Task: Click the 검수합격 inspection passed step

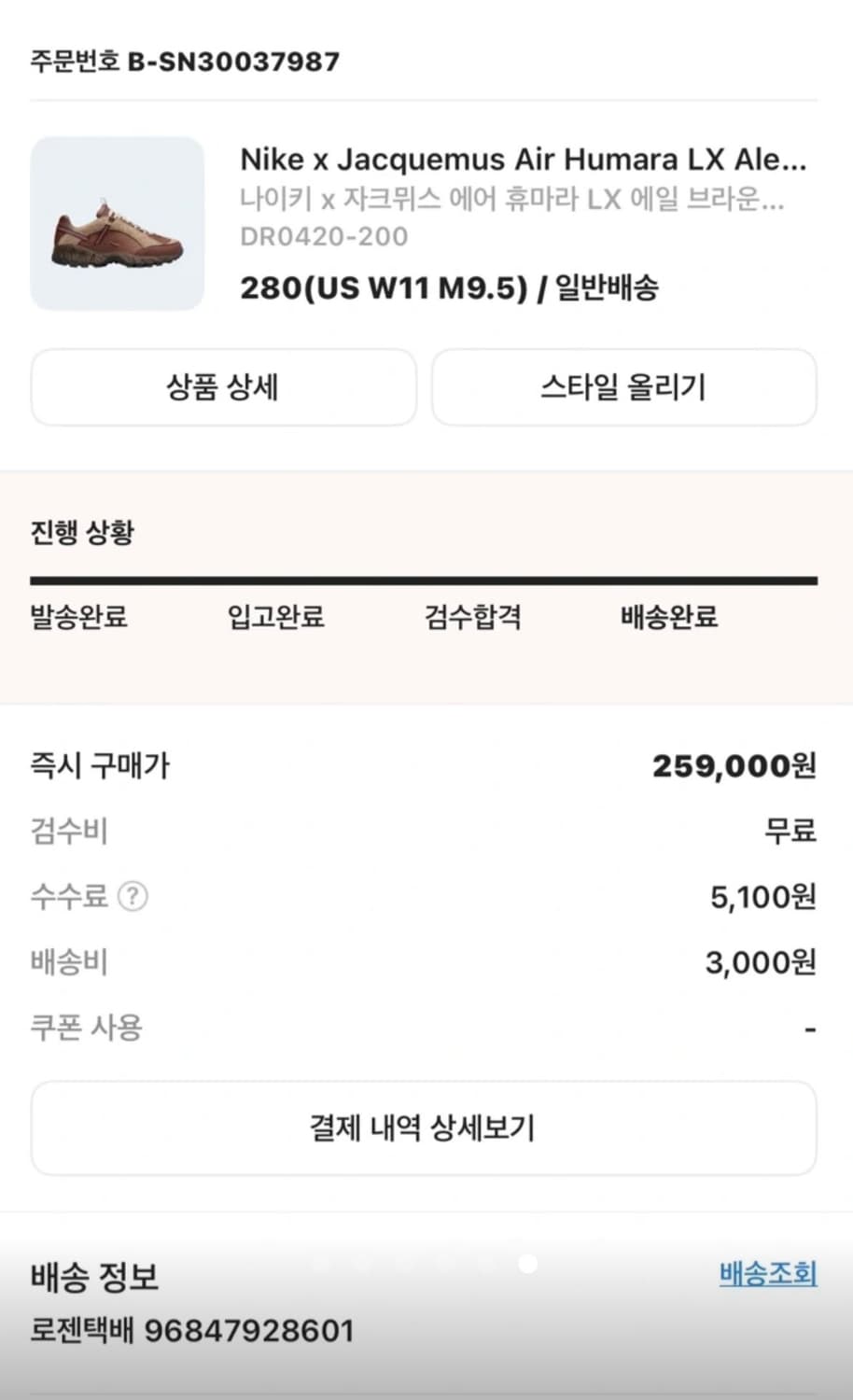Action: click(x=472, y=618)
